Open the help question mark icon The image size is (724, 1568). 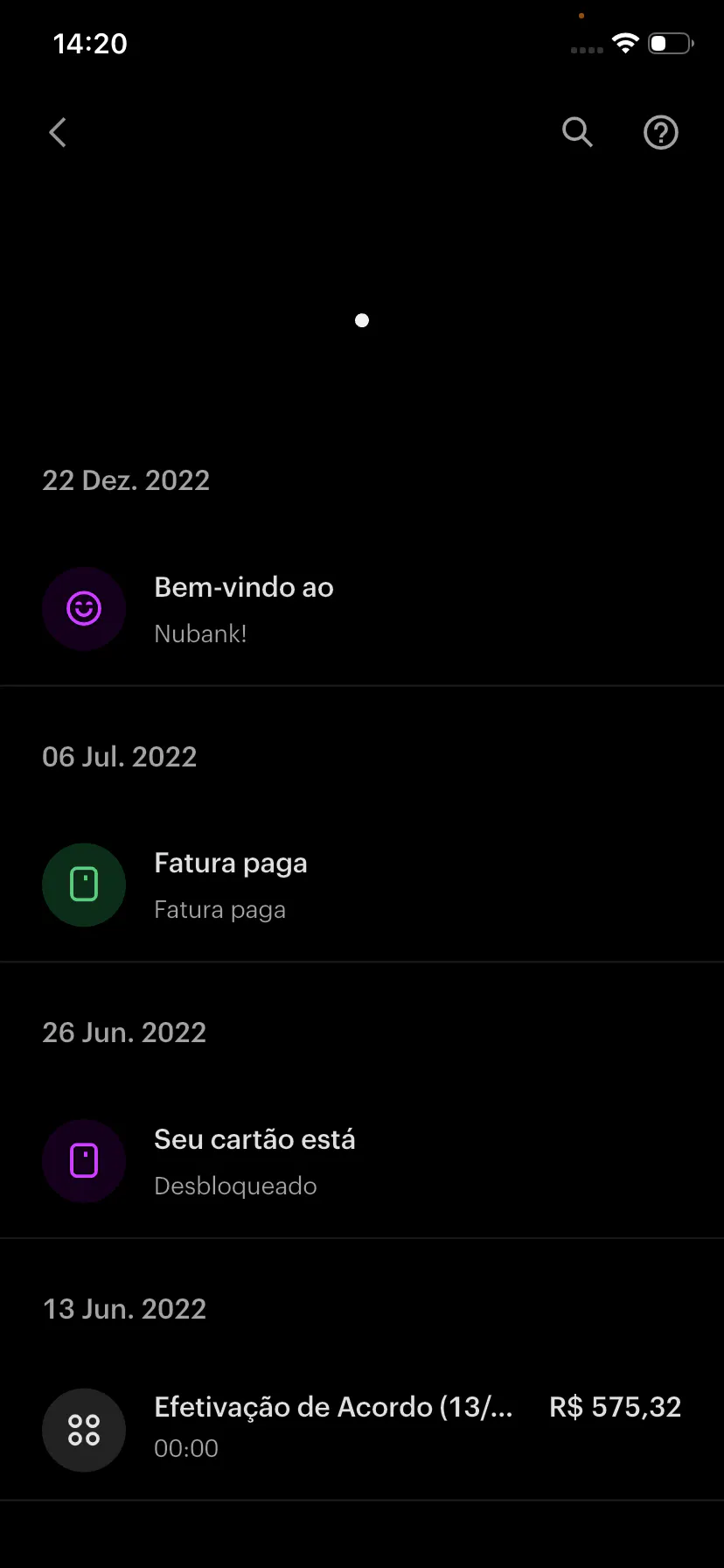pos(661,133)
